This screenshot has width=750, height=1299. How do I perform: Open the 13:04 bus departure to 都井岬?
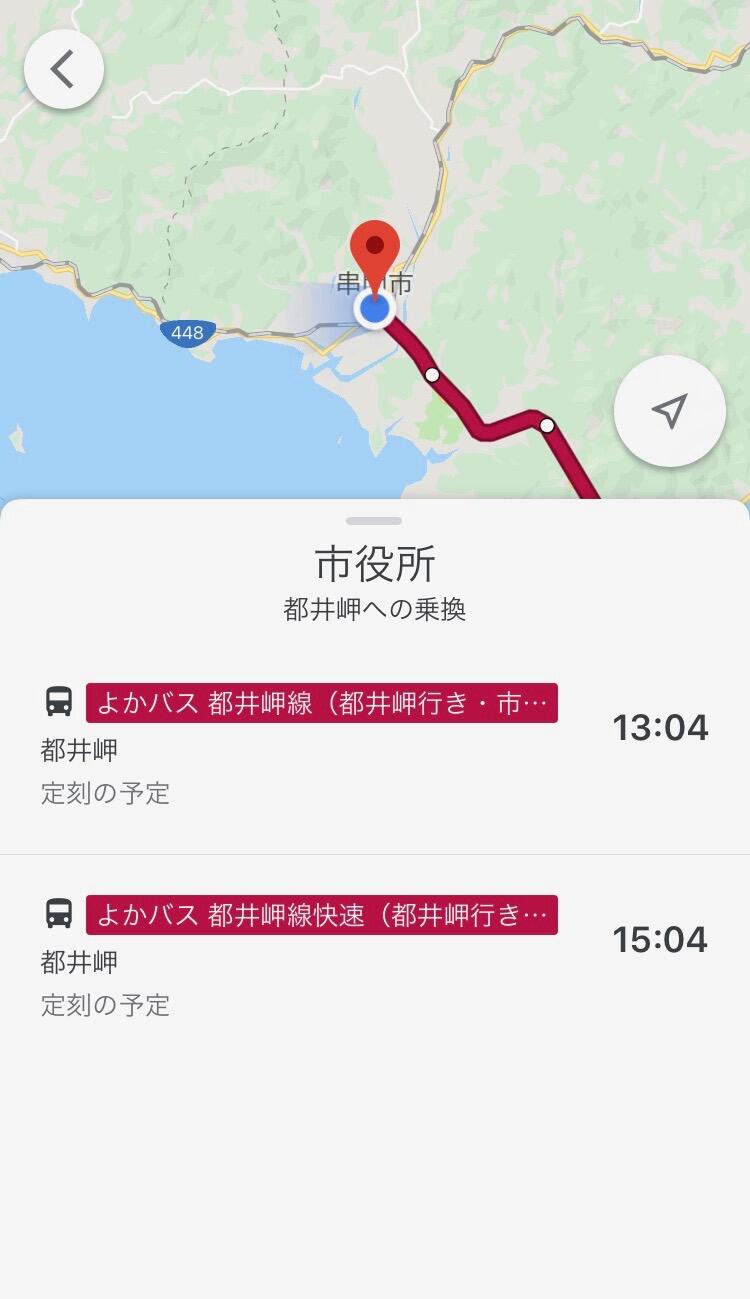(374, 747)
